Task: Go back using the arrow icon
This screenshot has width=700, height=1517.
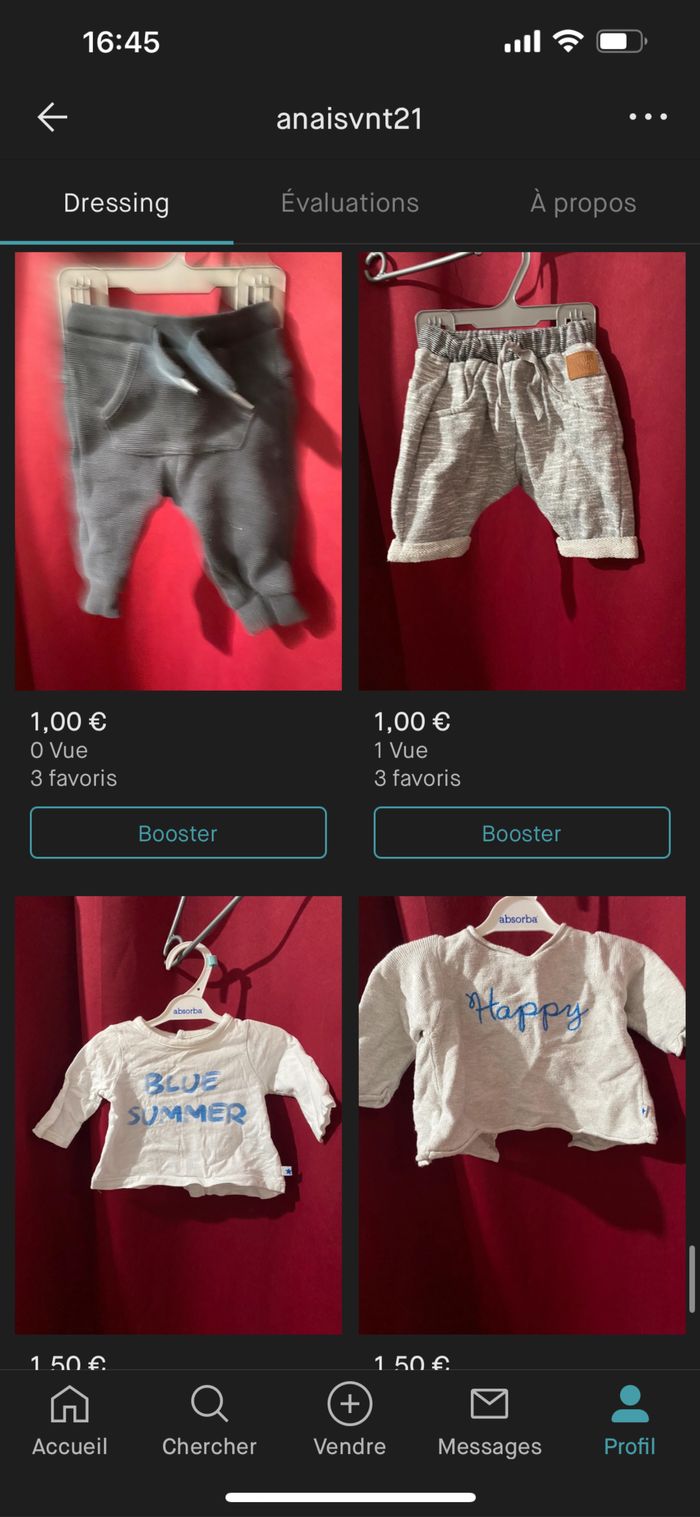Action: click(x=52, y=118)
